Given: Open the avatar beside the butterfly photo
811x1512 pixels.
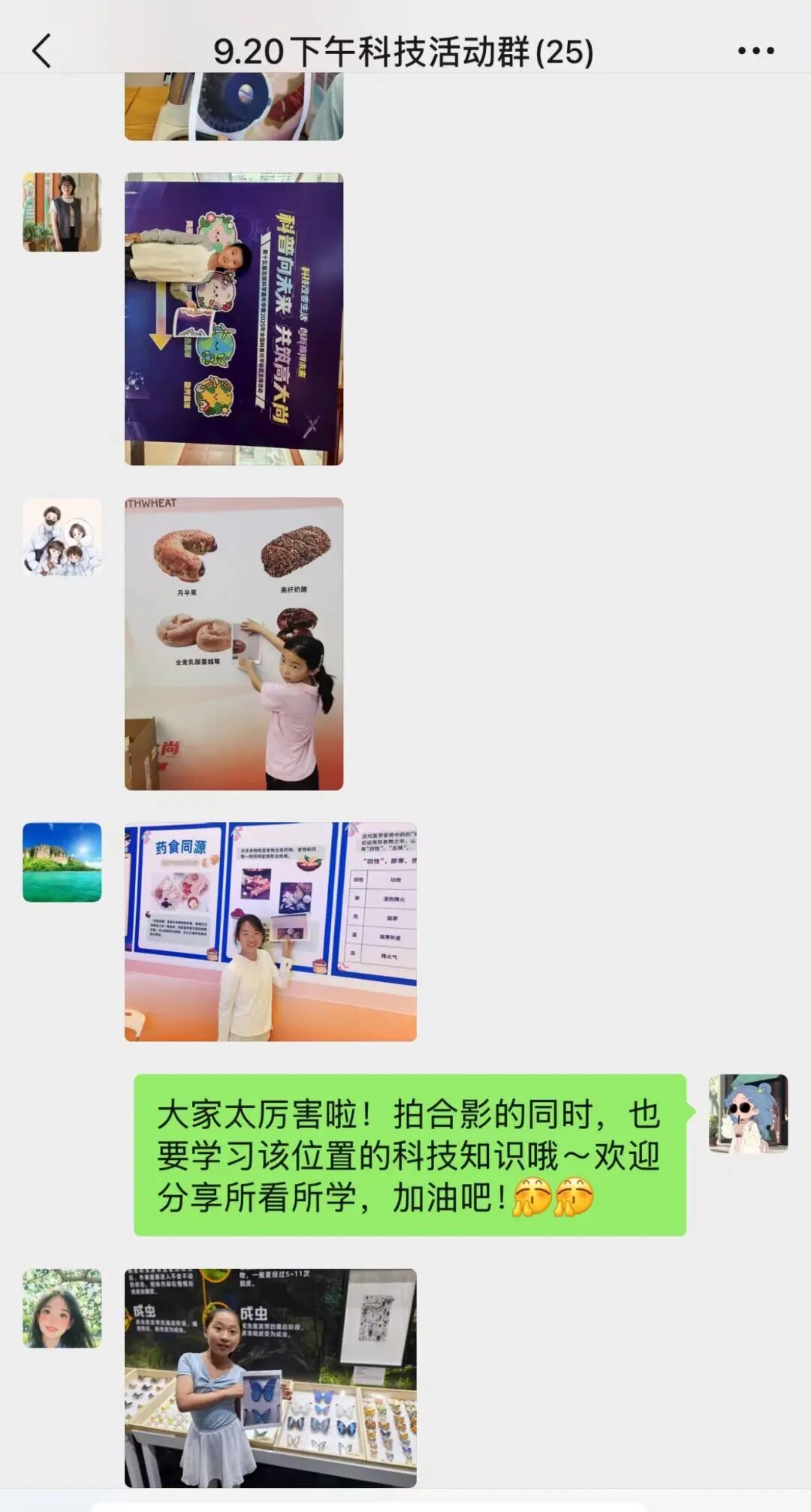Looking at the screenshot, I should coord(62,1309).
